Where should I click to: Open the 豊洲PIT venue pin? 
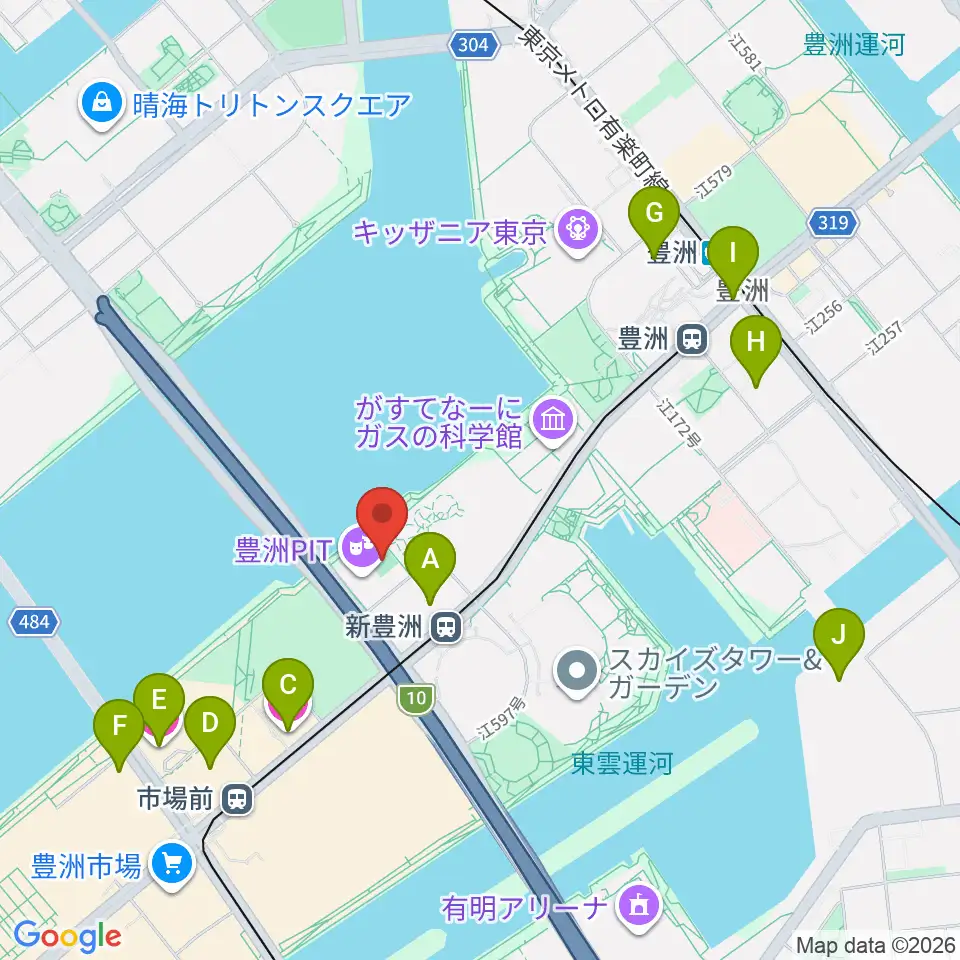361,546
